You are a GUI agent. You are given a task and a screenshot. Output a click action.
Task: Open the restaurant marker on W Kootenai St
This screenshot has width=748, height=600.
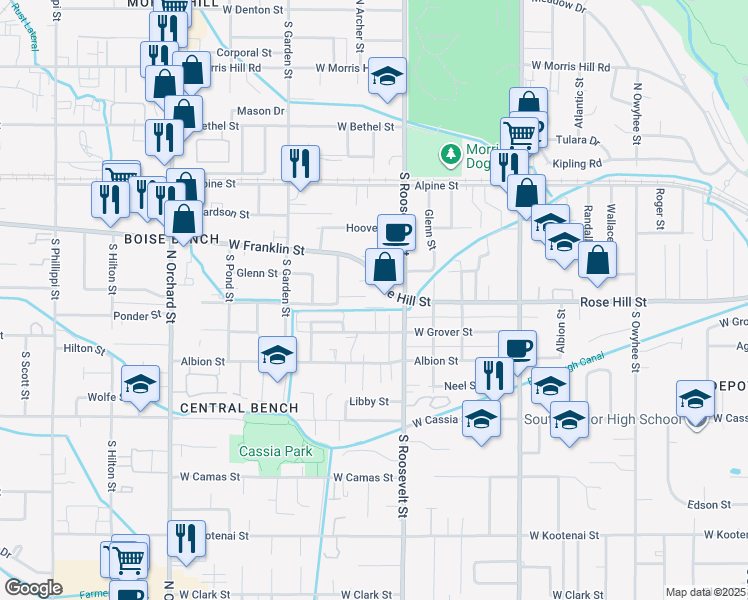pyautogui.click(x=186, y=539)
